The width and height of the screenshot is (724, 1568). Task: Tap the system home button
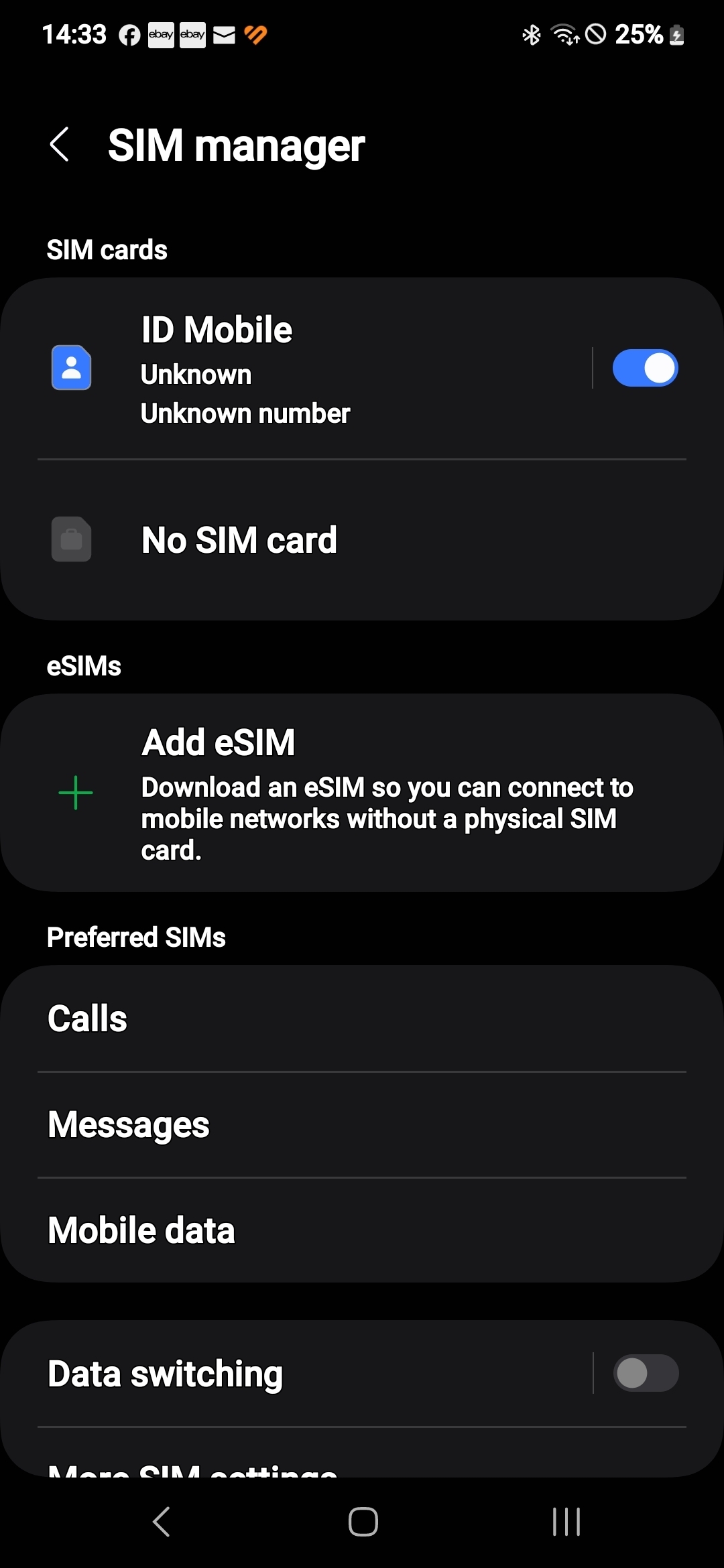coord(363,1521)
